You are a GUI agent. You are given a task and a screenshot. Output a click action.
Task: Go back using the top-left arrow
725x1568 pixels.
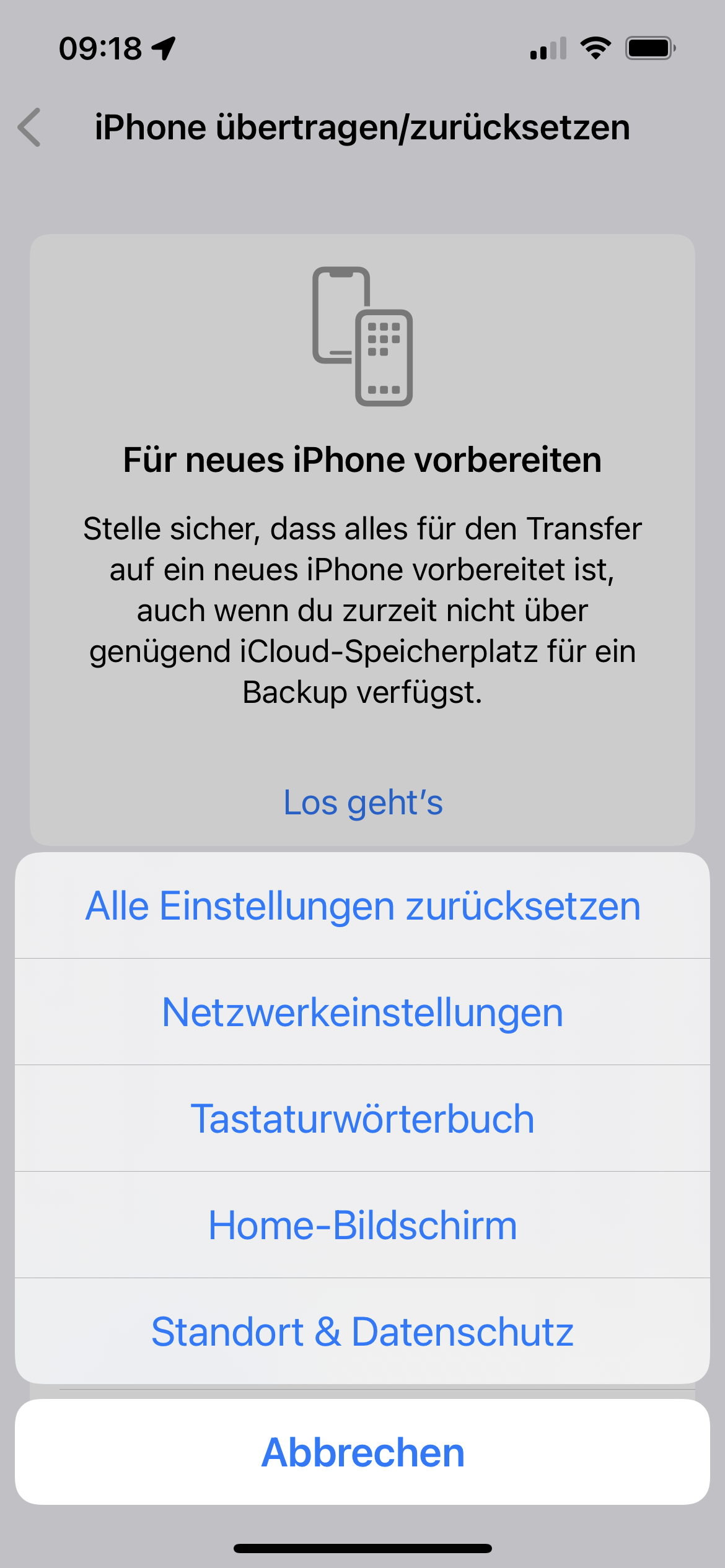[x=30, y=128]
